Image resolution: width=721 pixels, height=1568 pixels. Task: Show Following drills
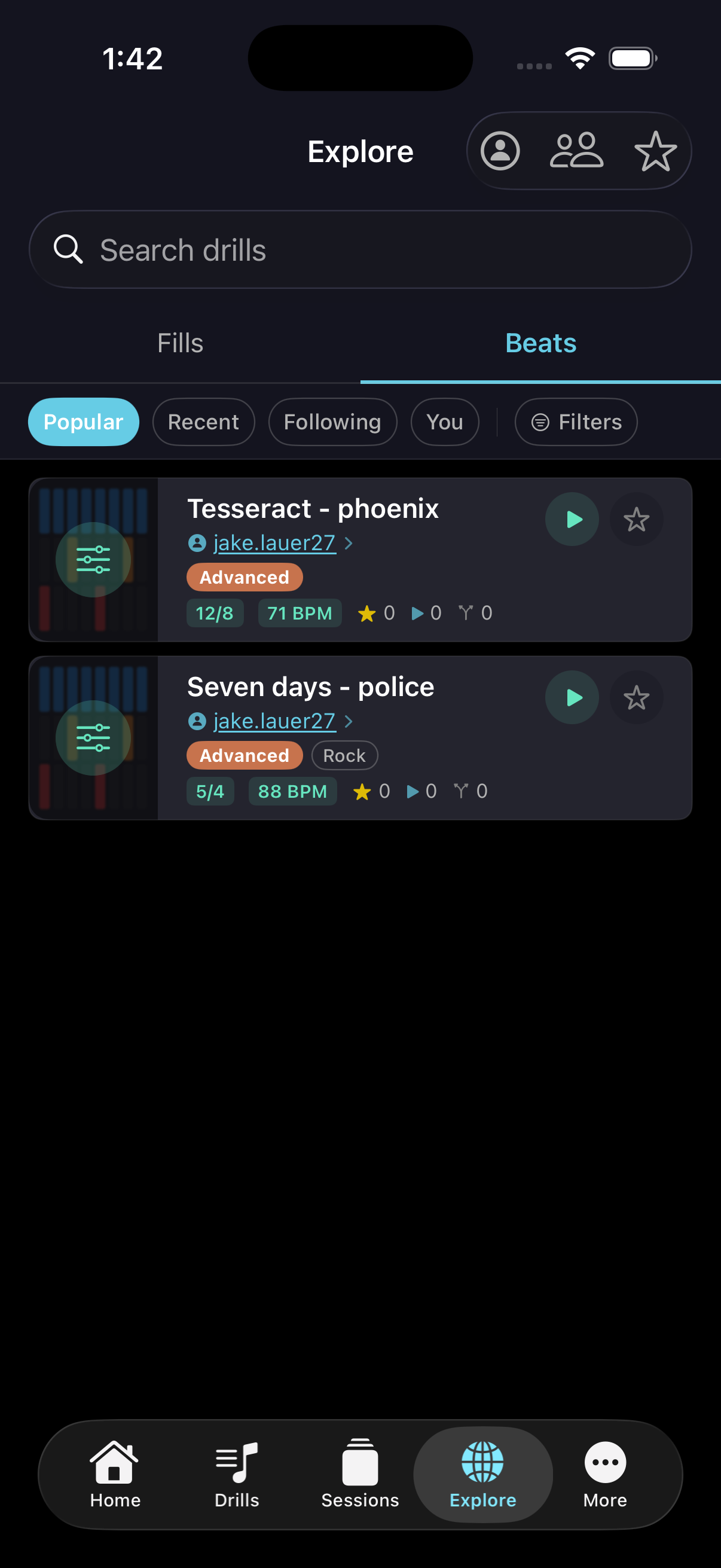332,422
